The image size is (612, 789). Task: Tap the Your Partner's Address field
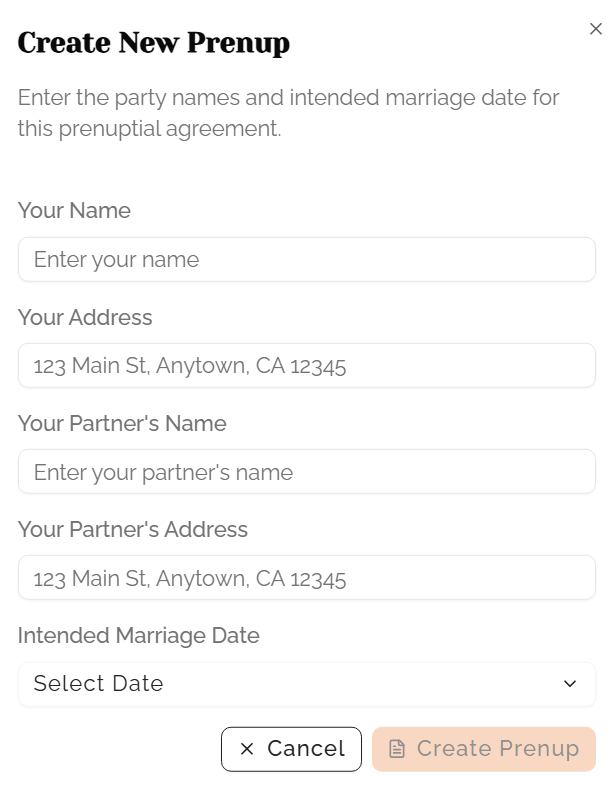pos(306,578)
